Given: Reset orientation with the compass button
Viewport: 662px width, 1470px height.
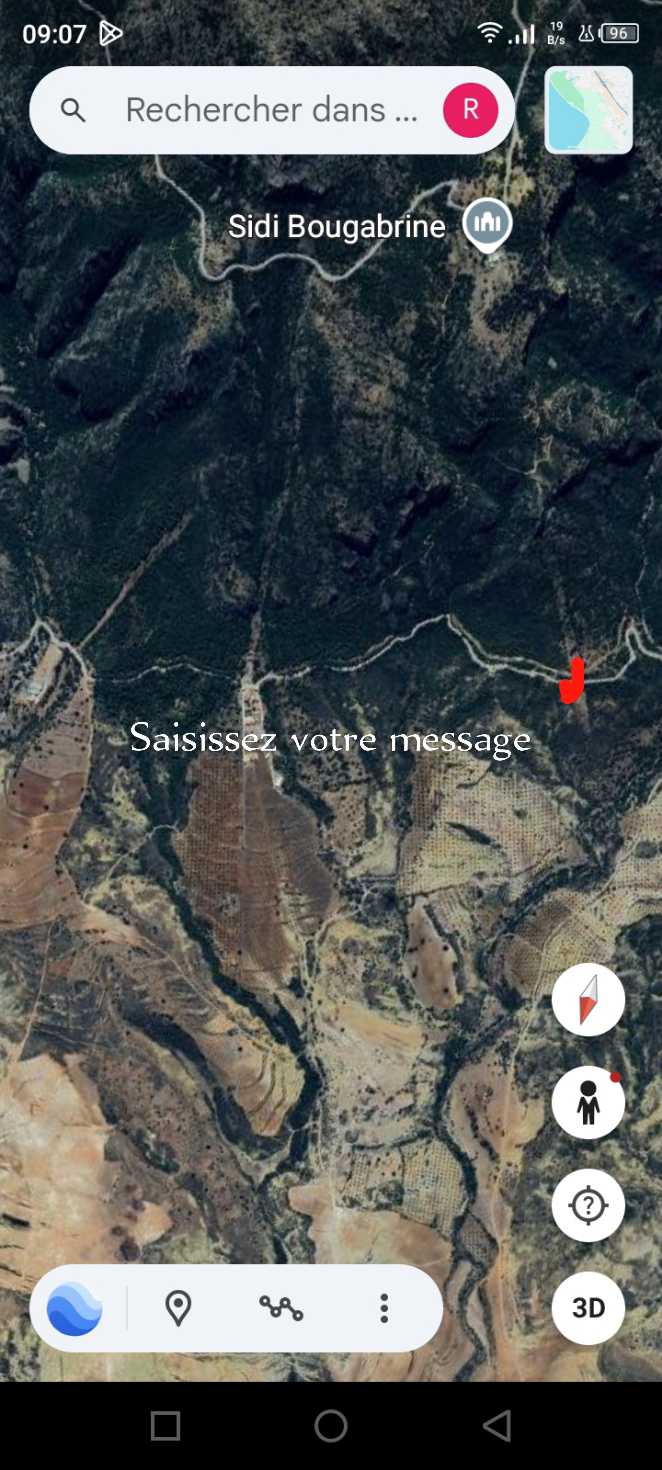Looking at the screenshot, I should point(588,999).
